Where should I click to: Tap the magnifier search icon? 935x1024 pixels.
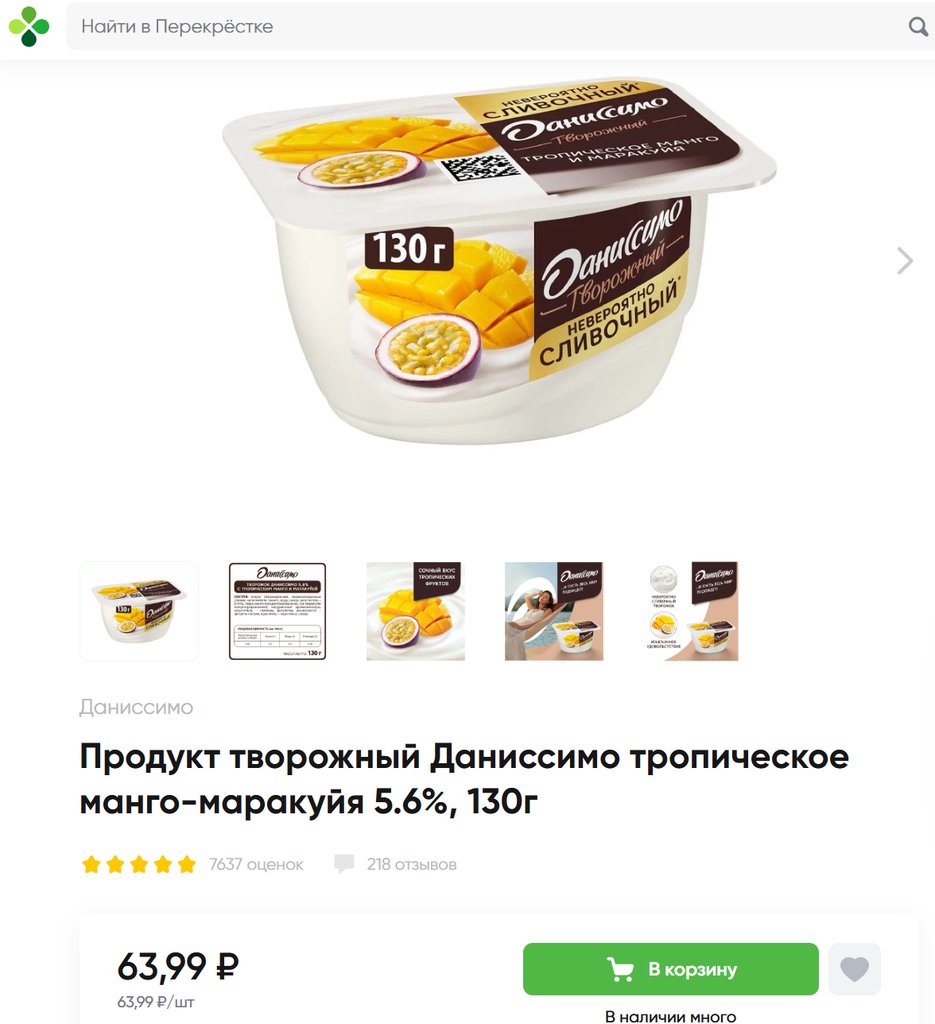point(917,26)
